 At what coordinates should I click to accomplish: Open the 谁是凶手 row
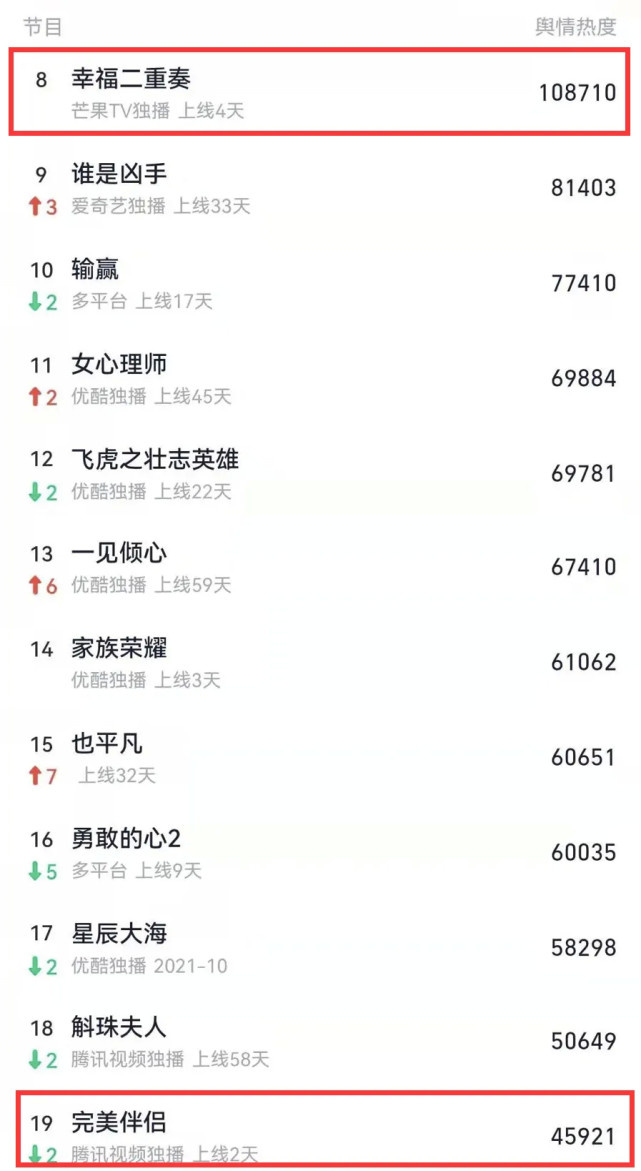tap(320, 188)
